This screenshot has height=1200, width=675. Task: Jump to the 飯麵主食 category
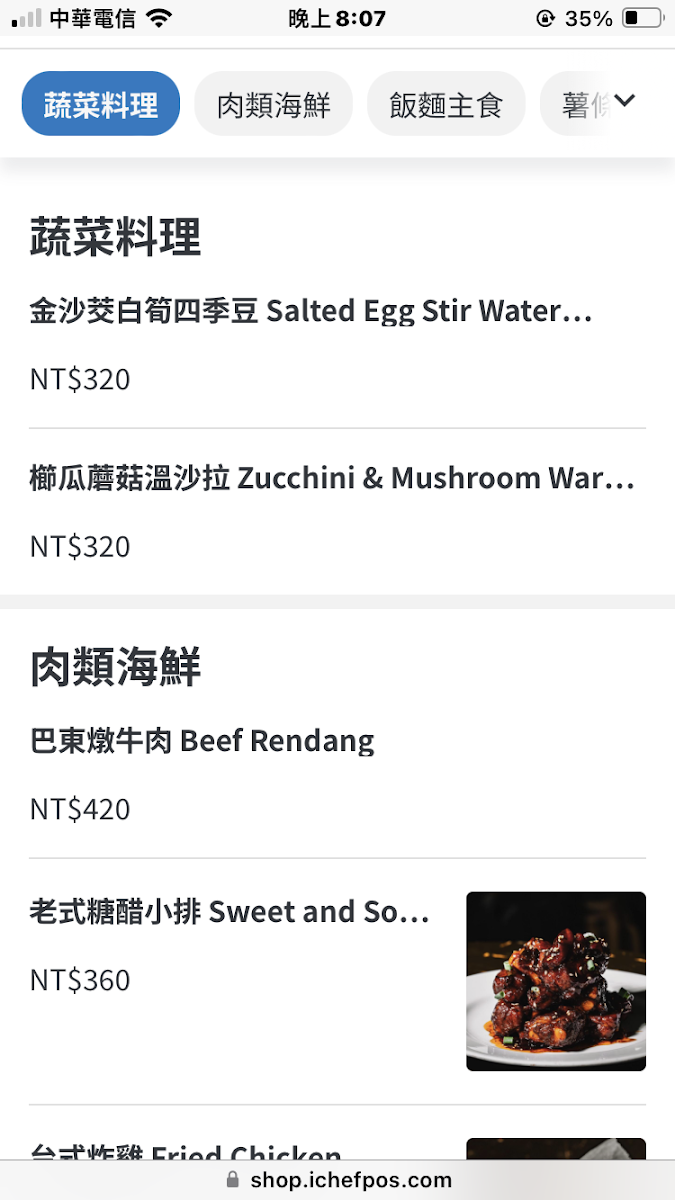446,104
